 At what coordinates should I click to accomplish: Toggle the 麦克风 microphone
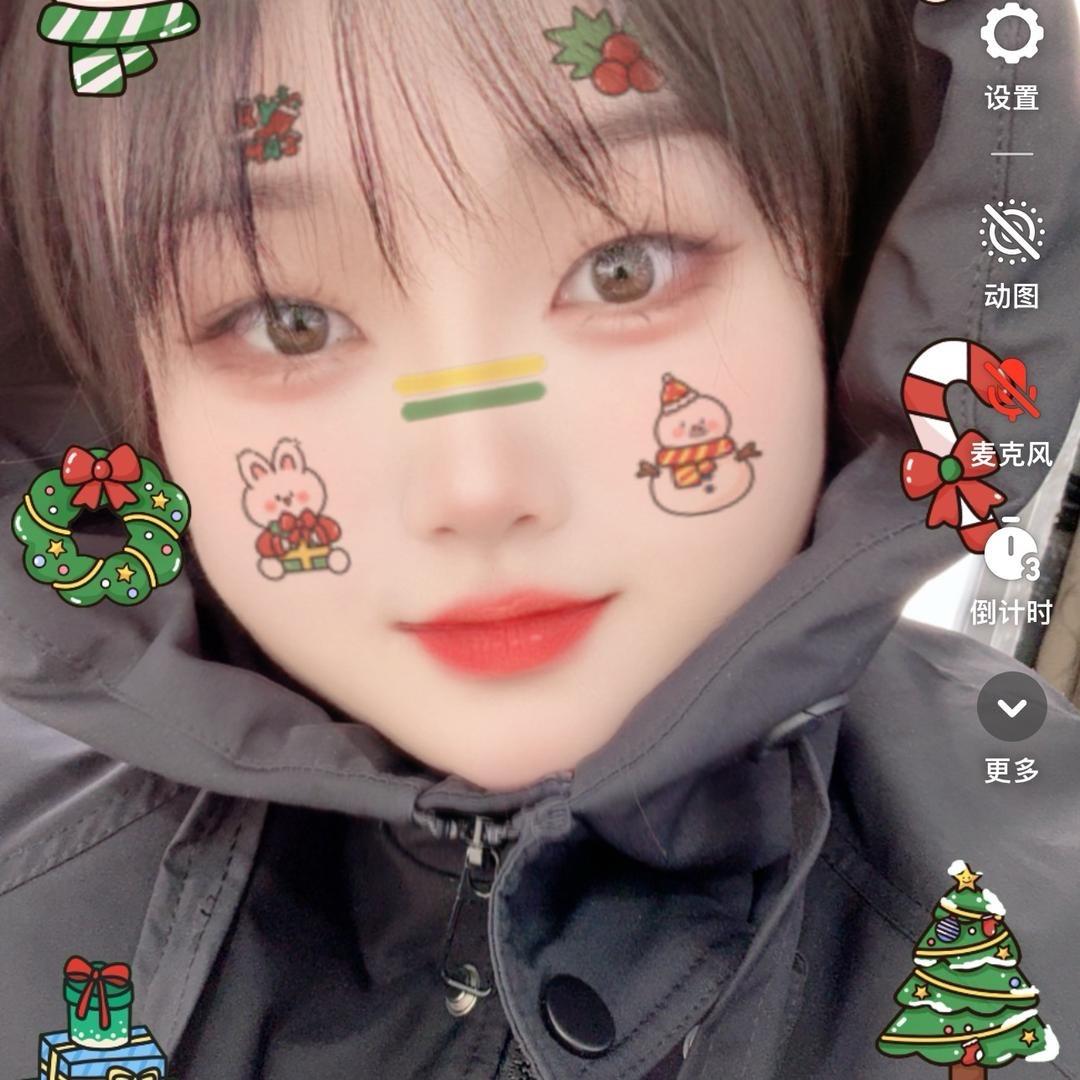tap(1011, 389)
